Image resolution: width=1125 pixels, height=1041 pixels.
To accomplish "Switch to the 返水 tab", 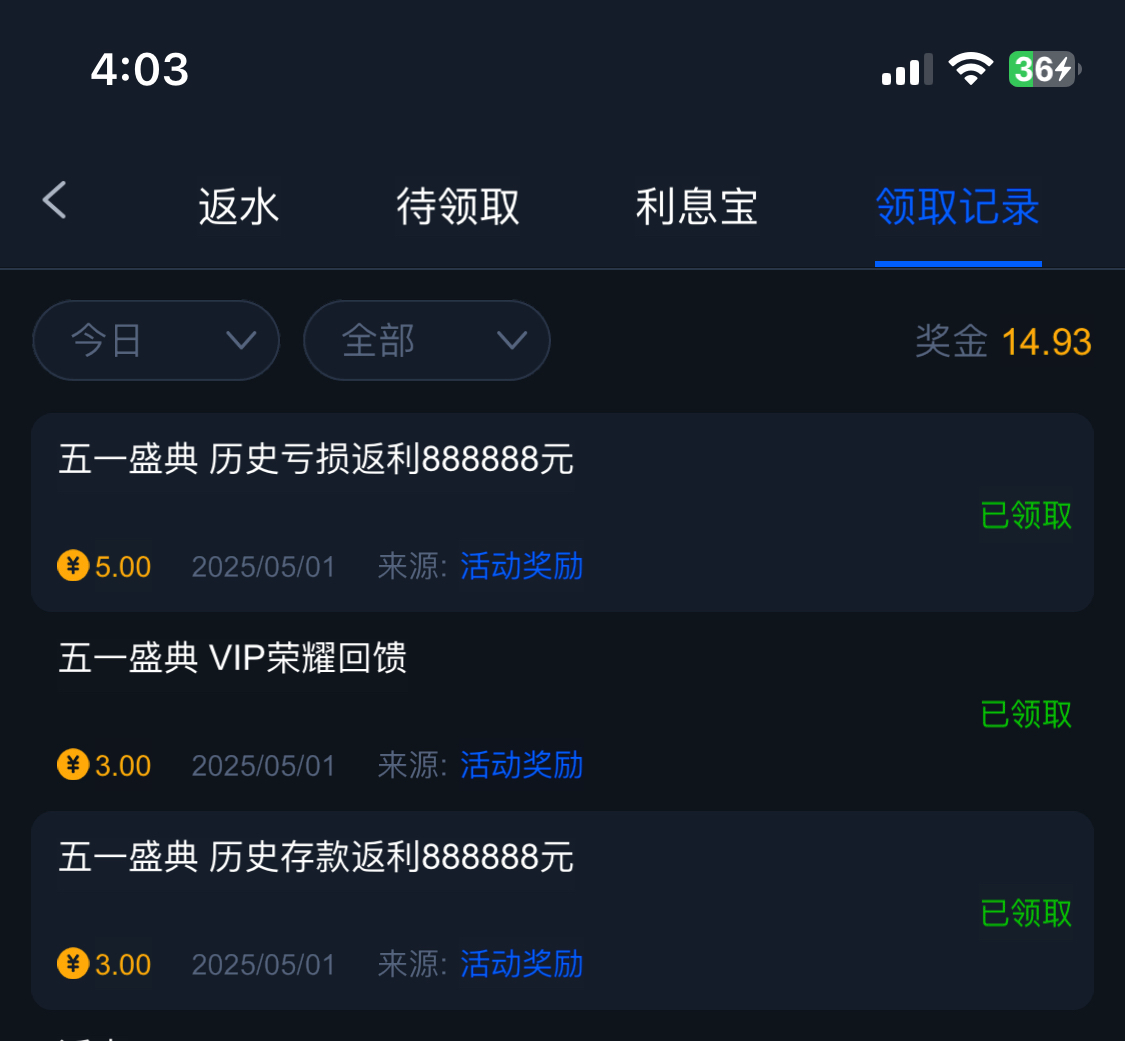I will pyautogui.click(x=238, y=207).
